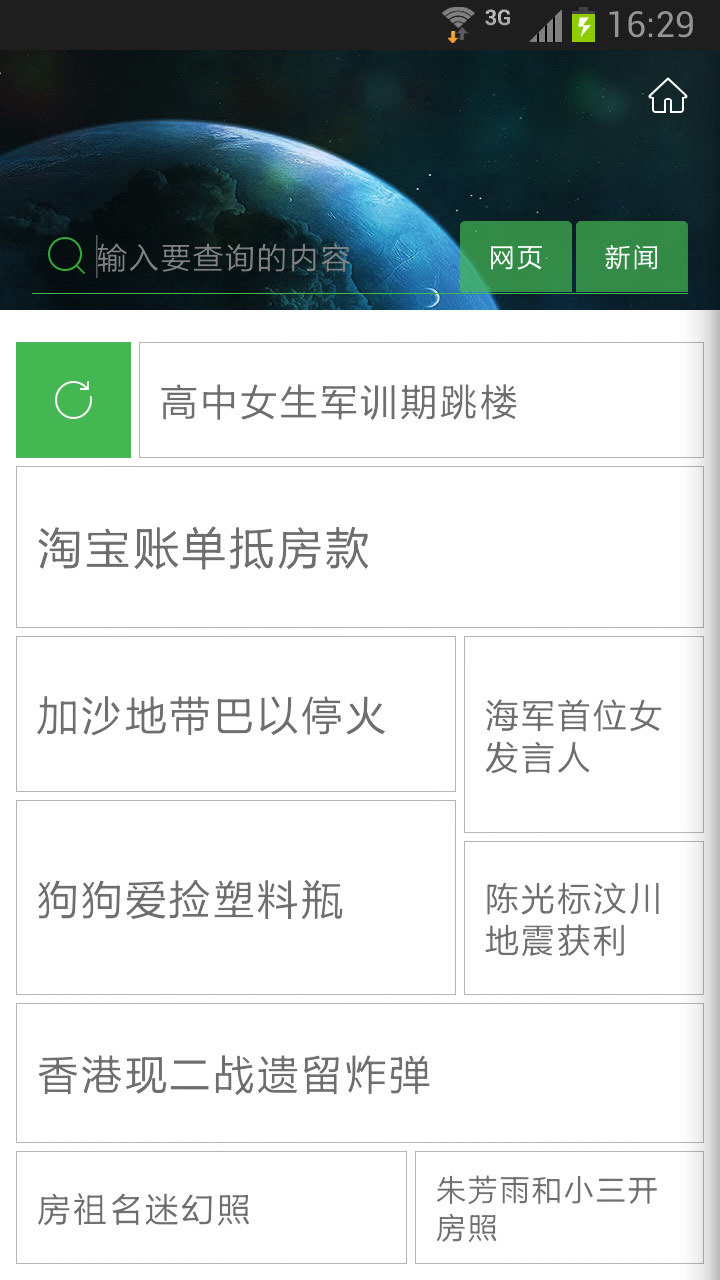This screenshot has width=720, height=1280.
Task: Open topic 淘宝账单抵房款
Action: [359, 547]
